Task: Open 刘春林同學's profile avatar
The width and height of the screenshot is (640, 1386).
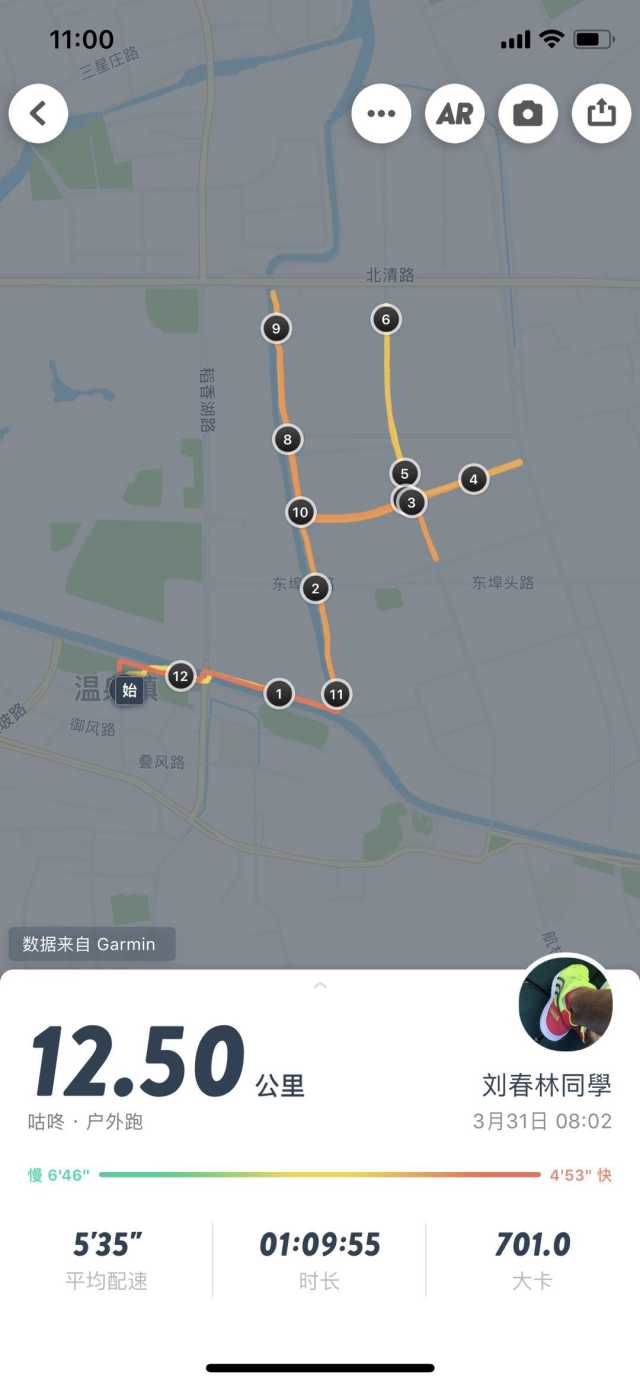Action: (565, 1004)
